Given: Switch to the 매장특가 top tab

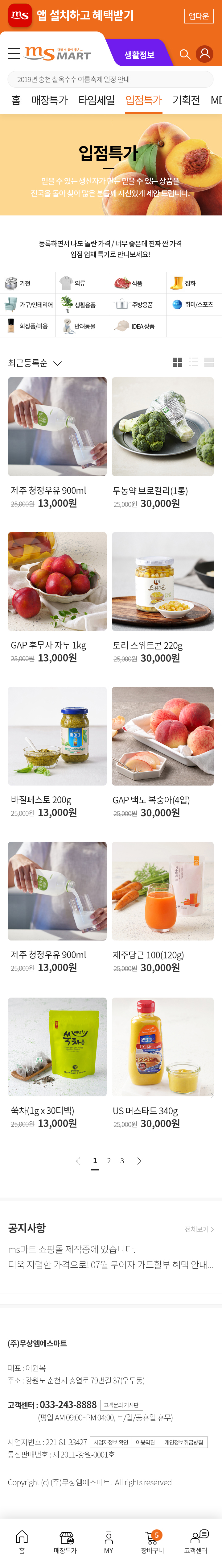Looking at the screenshot, I should (x=49, y=100).
